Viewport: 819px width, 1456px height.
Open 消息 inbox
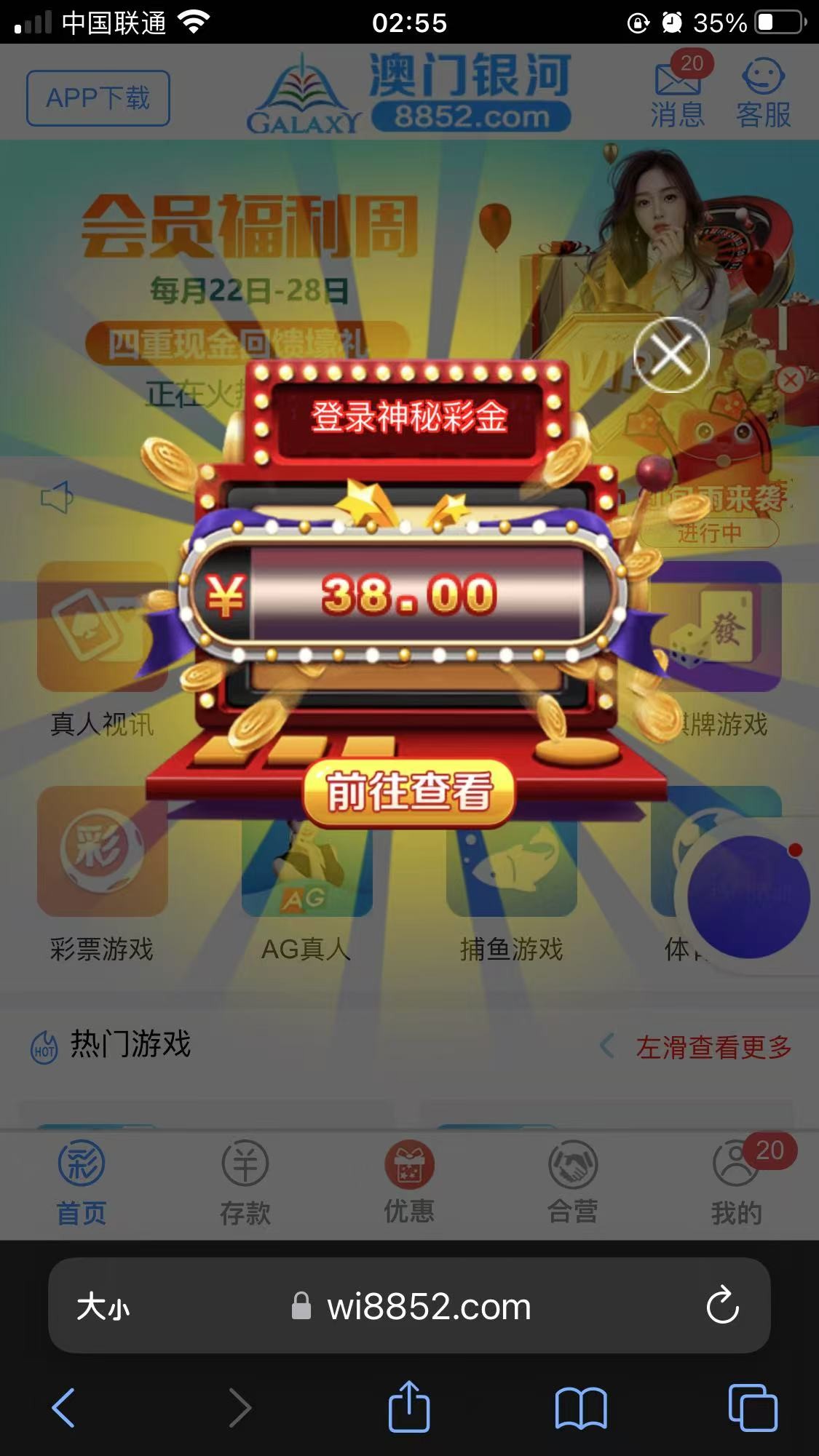678,92
